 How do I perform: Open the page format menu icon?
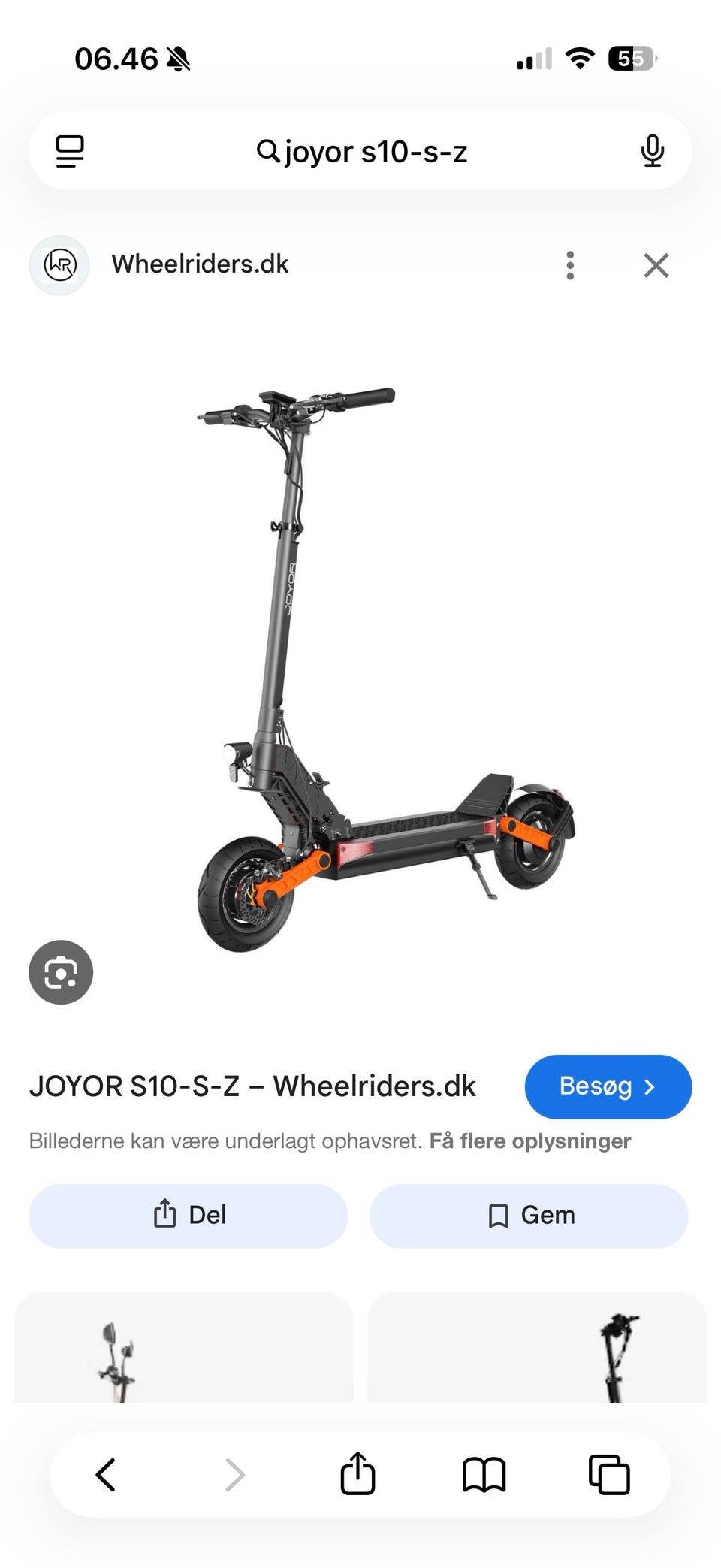tap(70, 151)
